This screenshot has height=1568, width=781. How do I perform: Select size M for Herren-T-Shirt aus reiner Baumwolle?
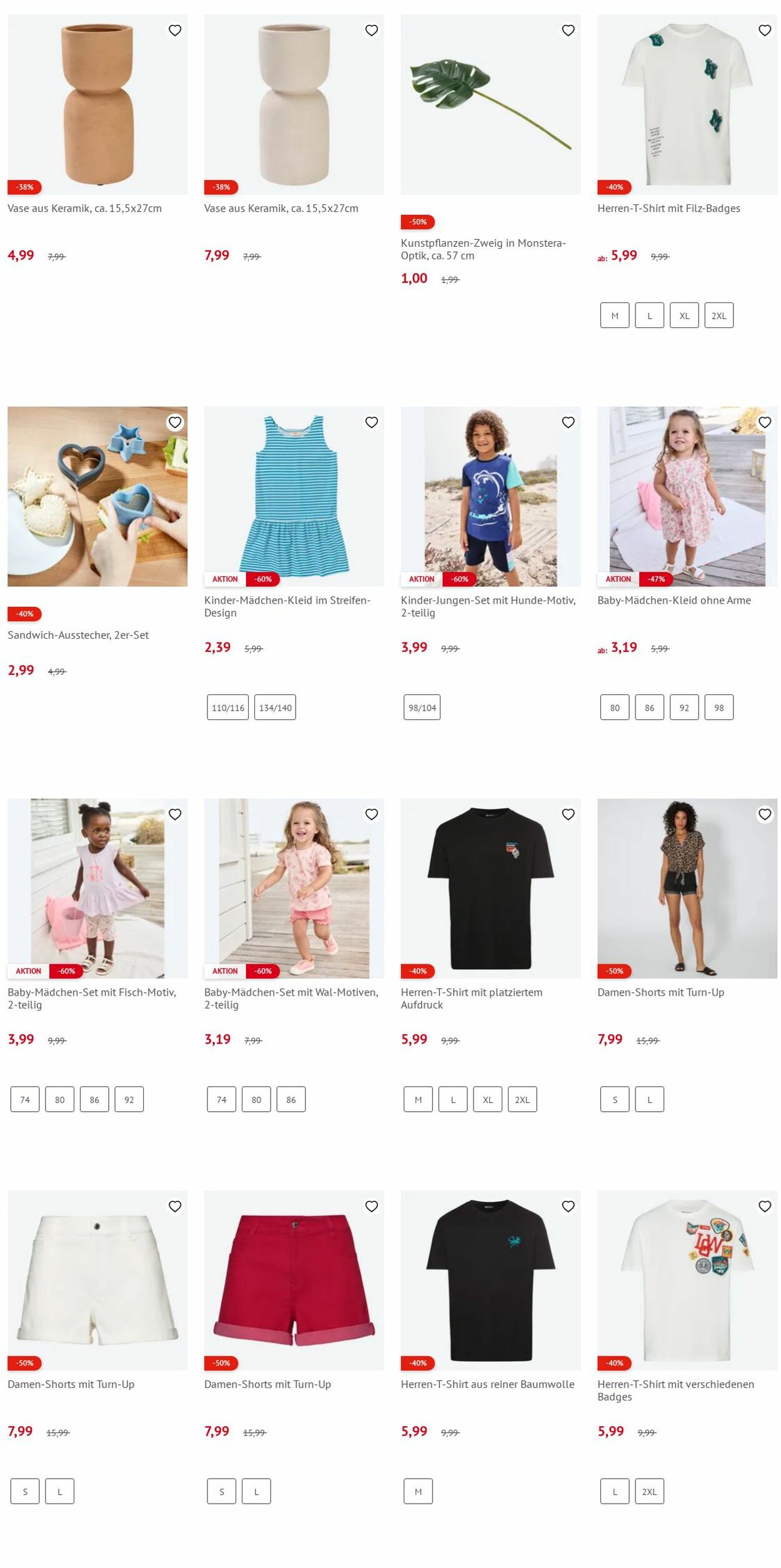(x=418, y=1491)
